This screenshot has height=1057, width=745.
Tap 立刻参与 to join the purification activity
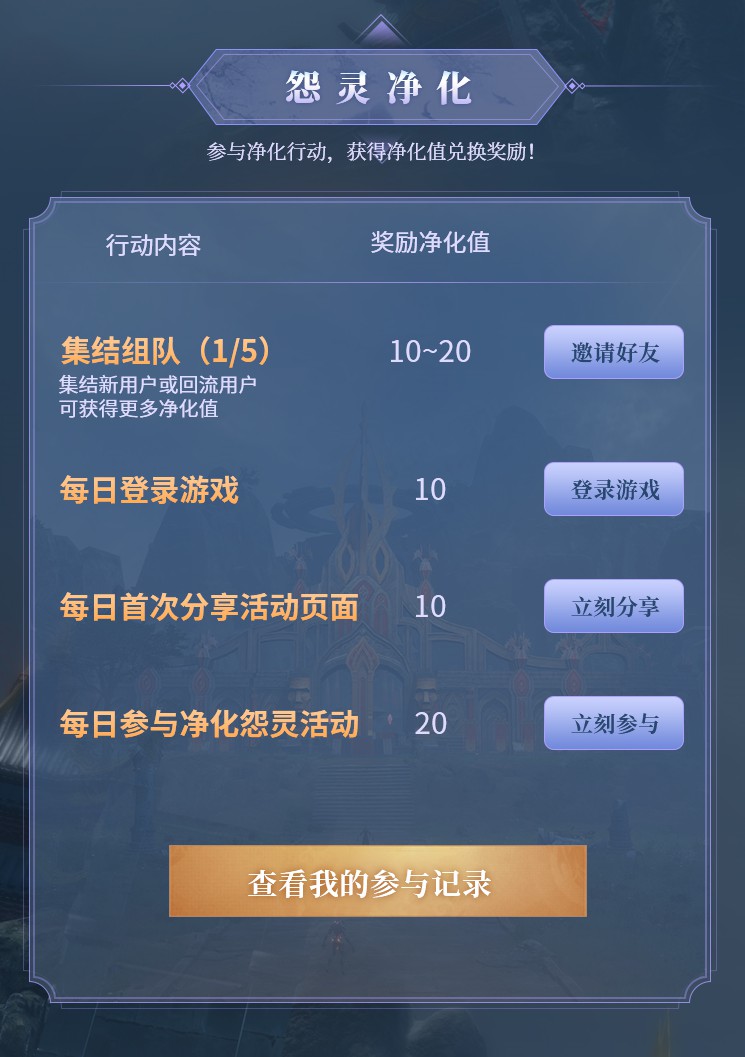(613, 723)
